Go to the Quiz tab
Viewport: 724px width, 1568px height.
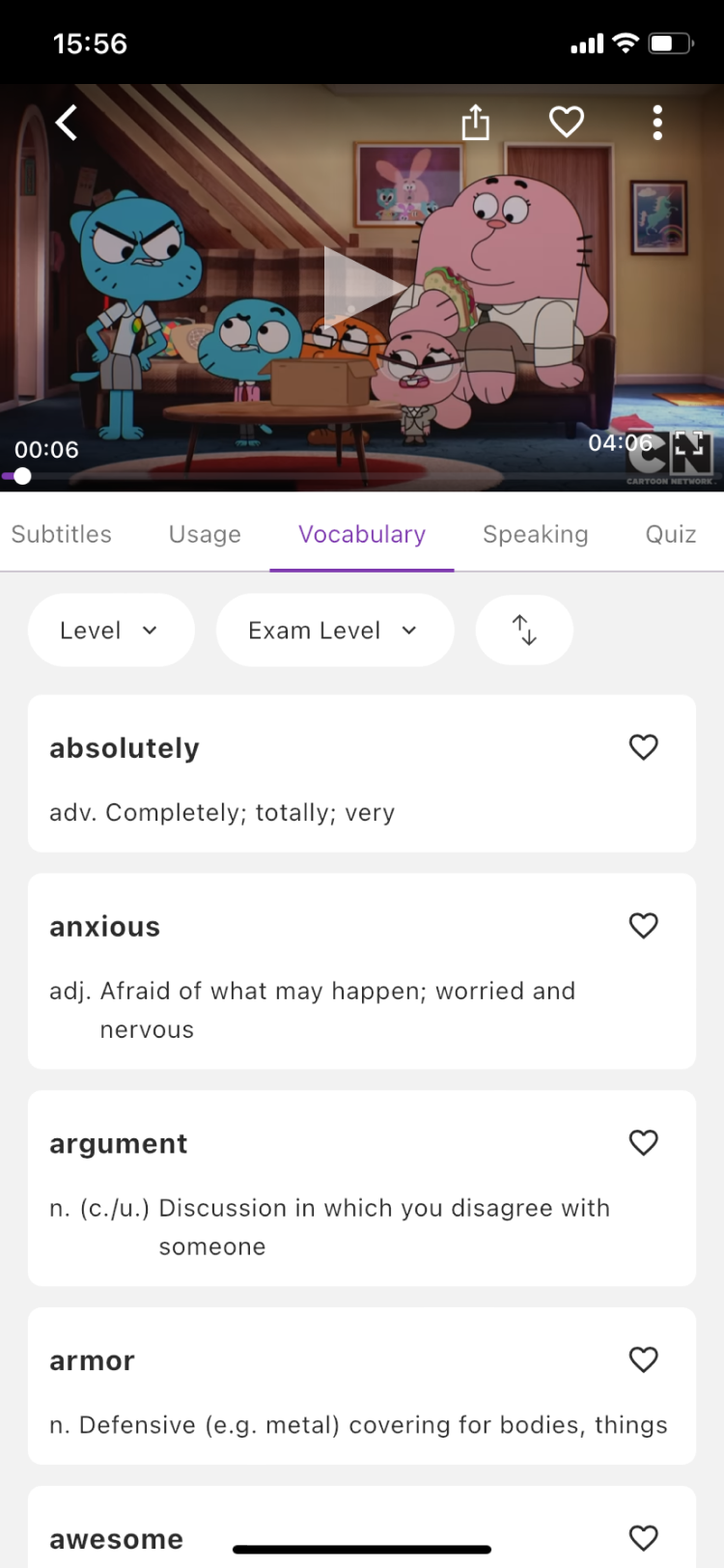(671, 534)
